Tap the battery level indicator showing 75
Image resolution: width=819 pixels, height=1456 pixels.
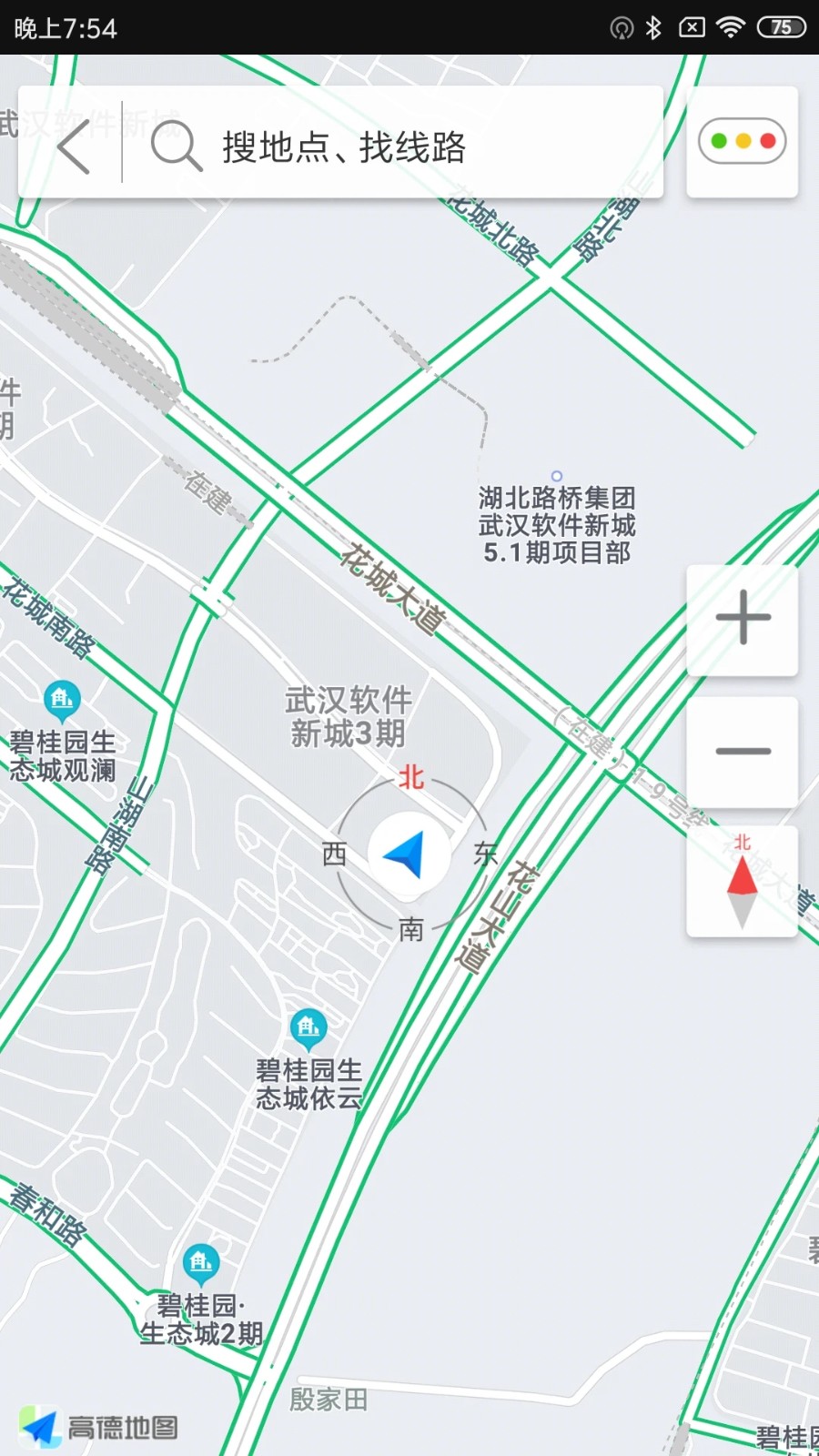(781, 27)
